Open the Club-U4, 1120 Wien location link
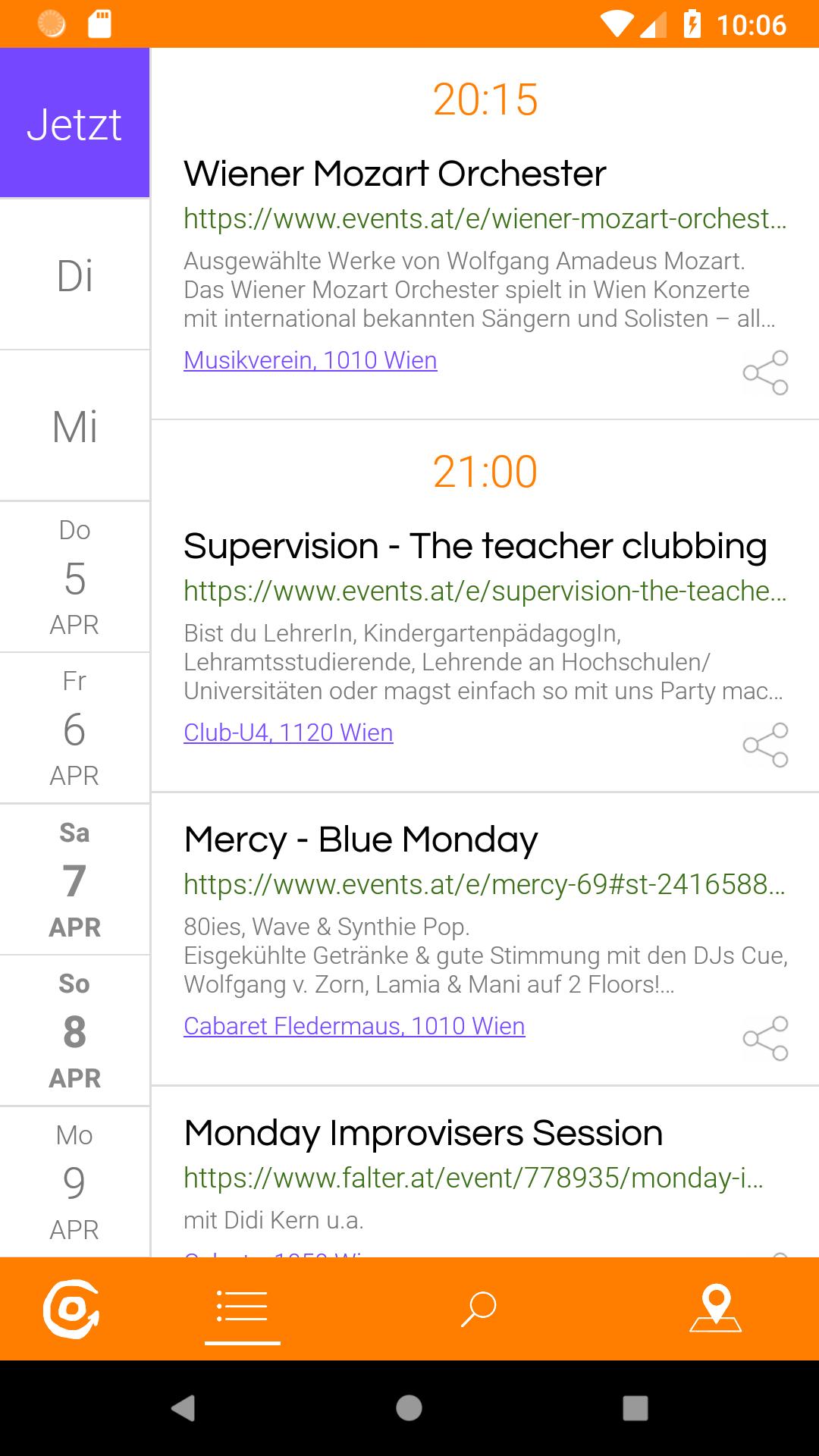 (288, 733)
